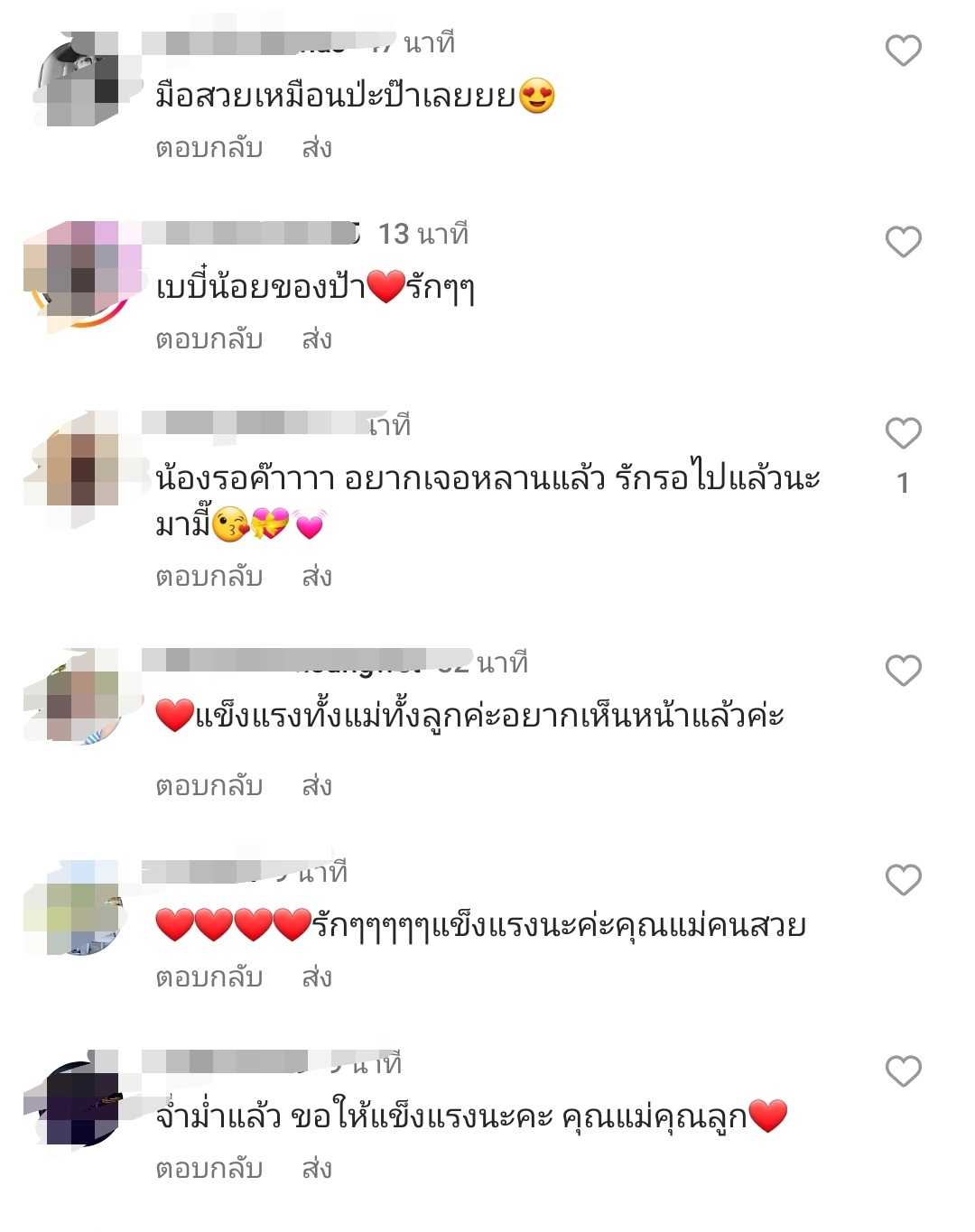
Task: Like the comment ending 'คุณแม่คนสวย'
Action: point(903,880)
